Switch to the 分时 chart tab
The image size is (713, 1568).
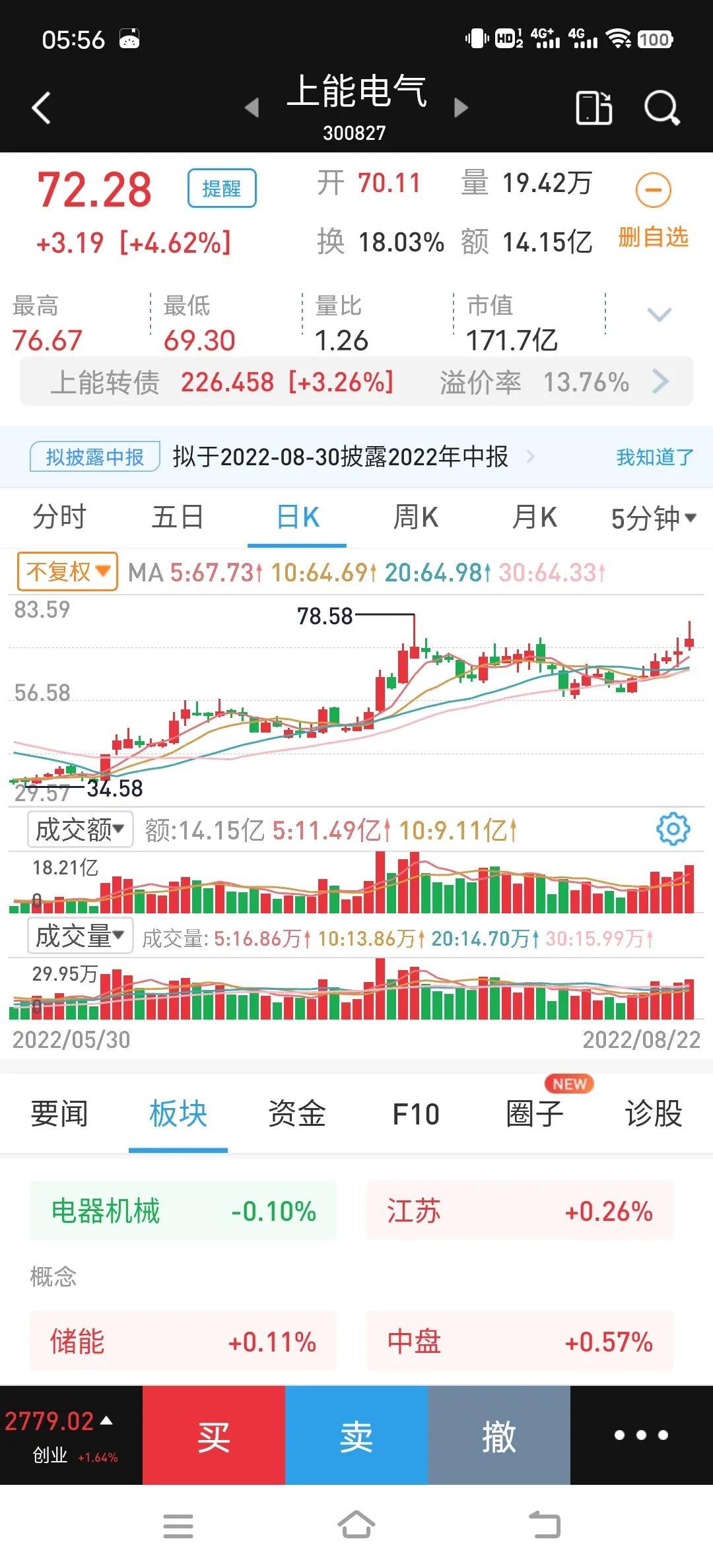pos(59,517)
